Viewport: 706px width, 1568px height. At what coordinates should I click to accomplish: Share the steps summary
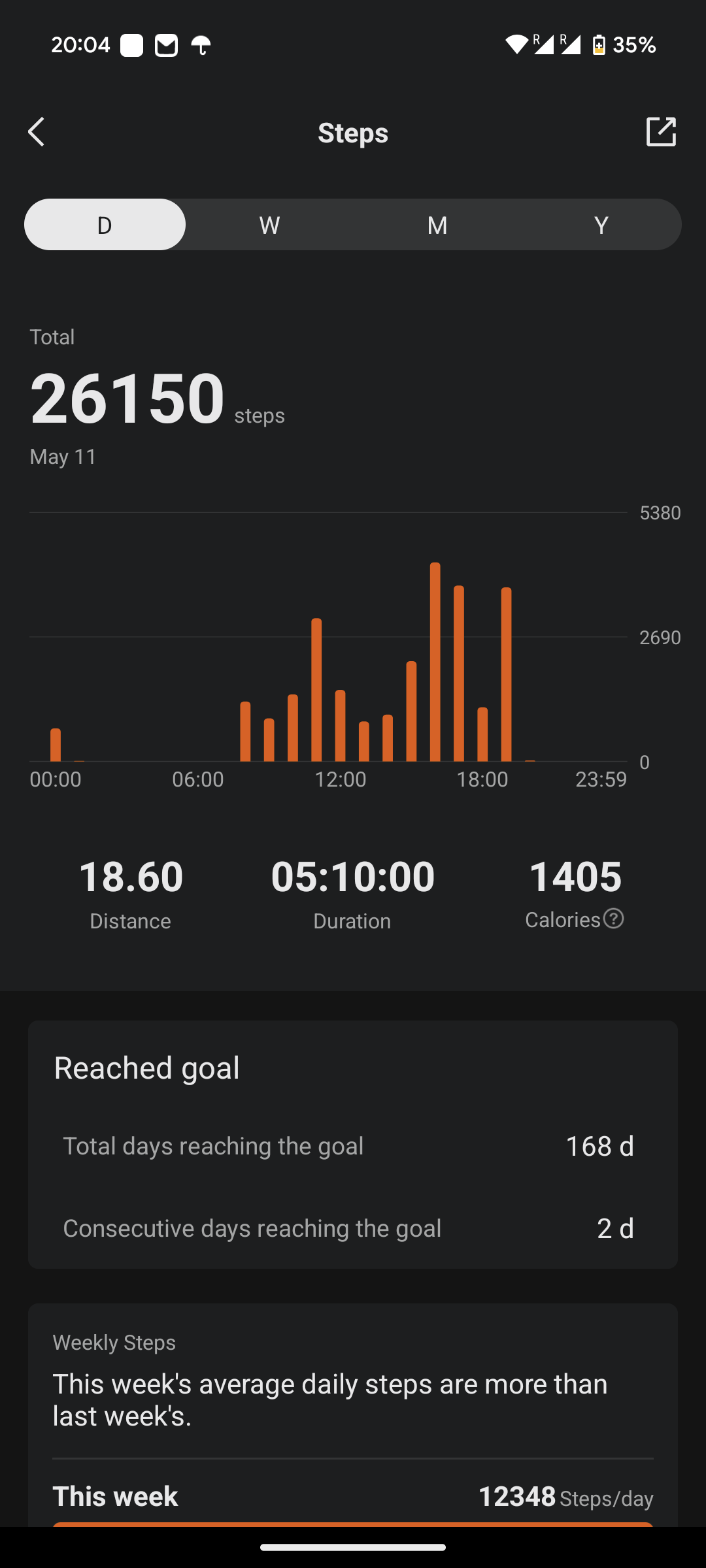pyautogui.click(x=661, y=132)
